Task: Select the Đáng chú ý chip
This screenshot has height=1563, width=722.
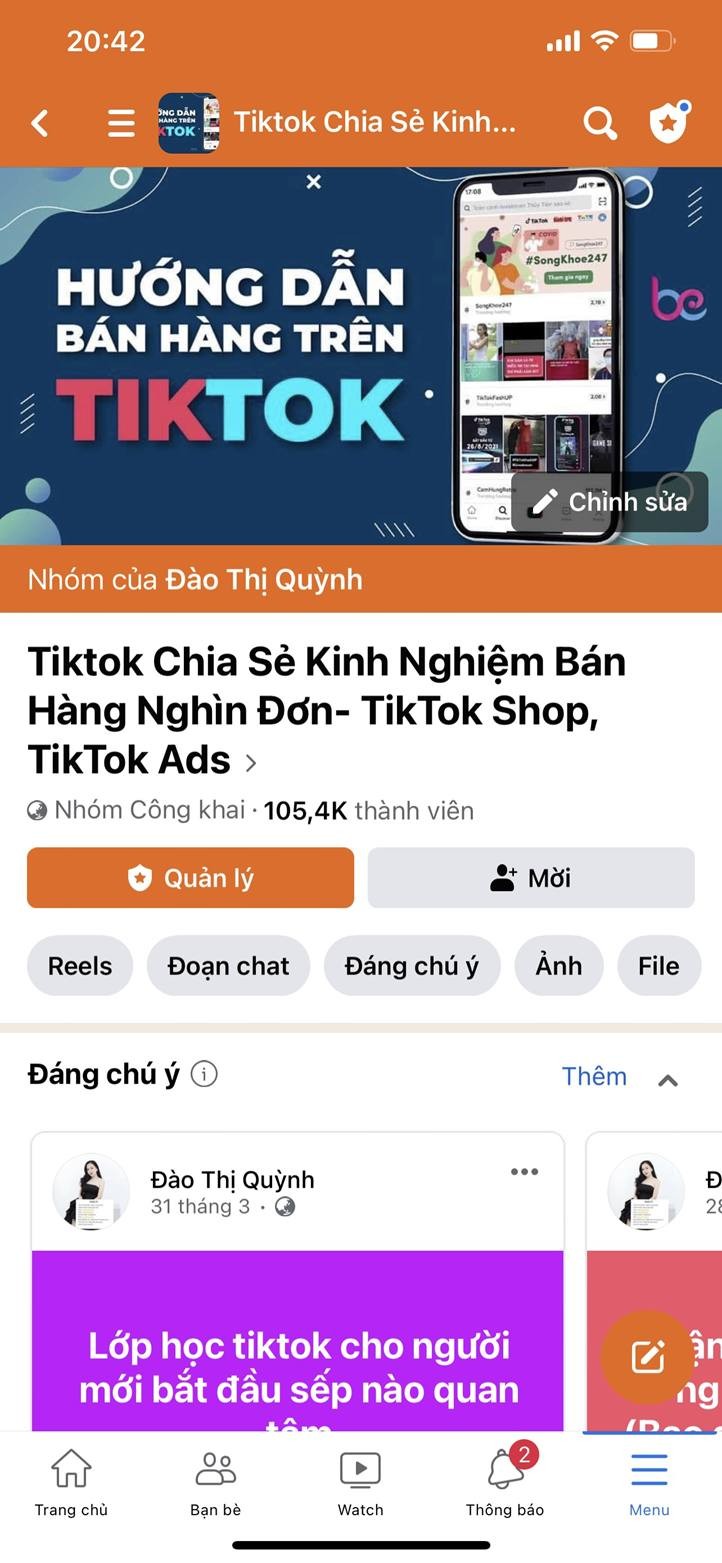Action: coord(411,966)
